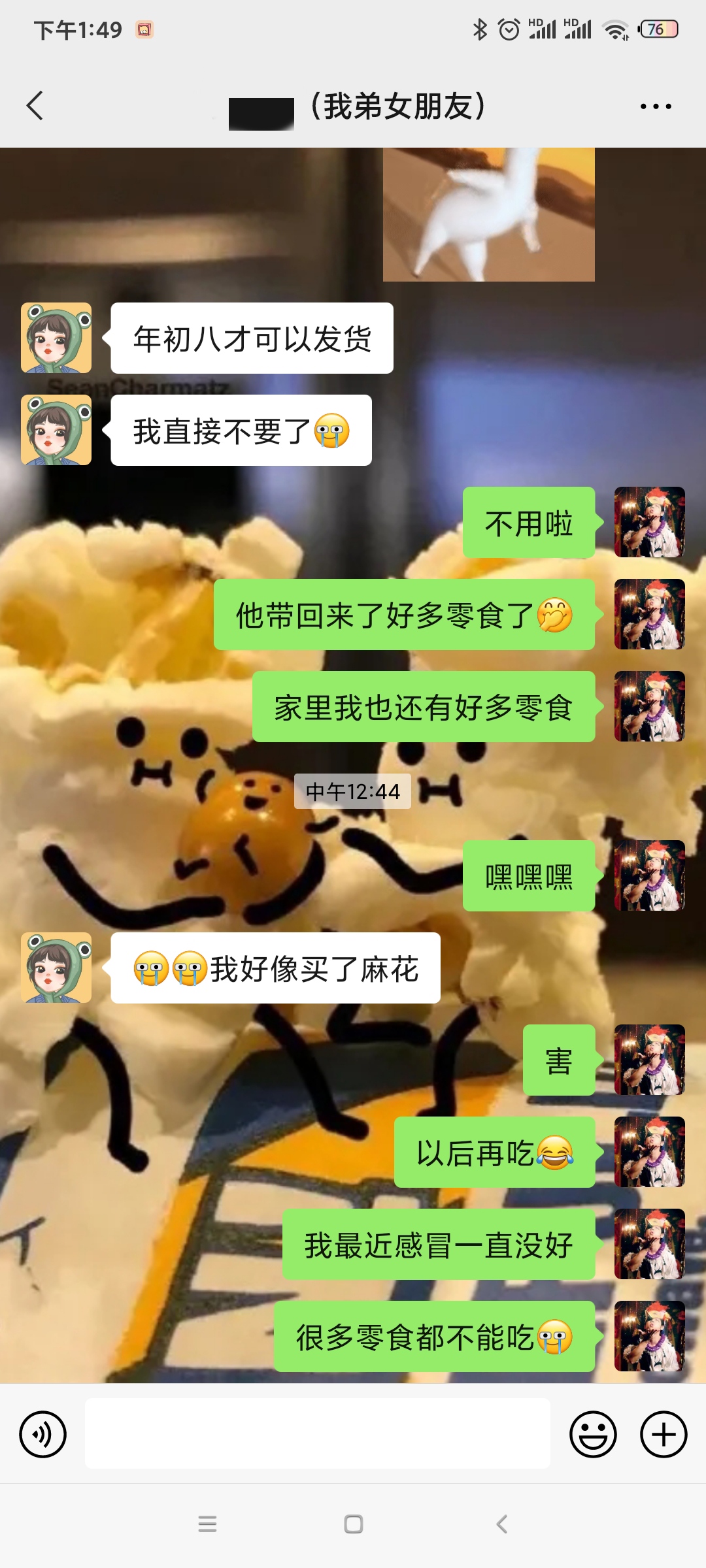Image resolution: width=706 pixels, height=1568 pixels.
Task: Go back to the chat list
Action: [35, 106]
